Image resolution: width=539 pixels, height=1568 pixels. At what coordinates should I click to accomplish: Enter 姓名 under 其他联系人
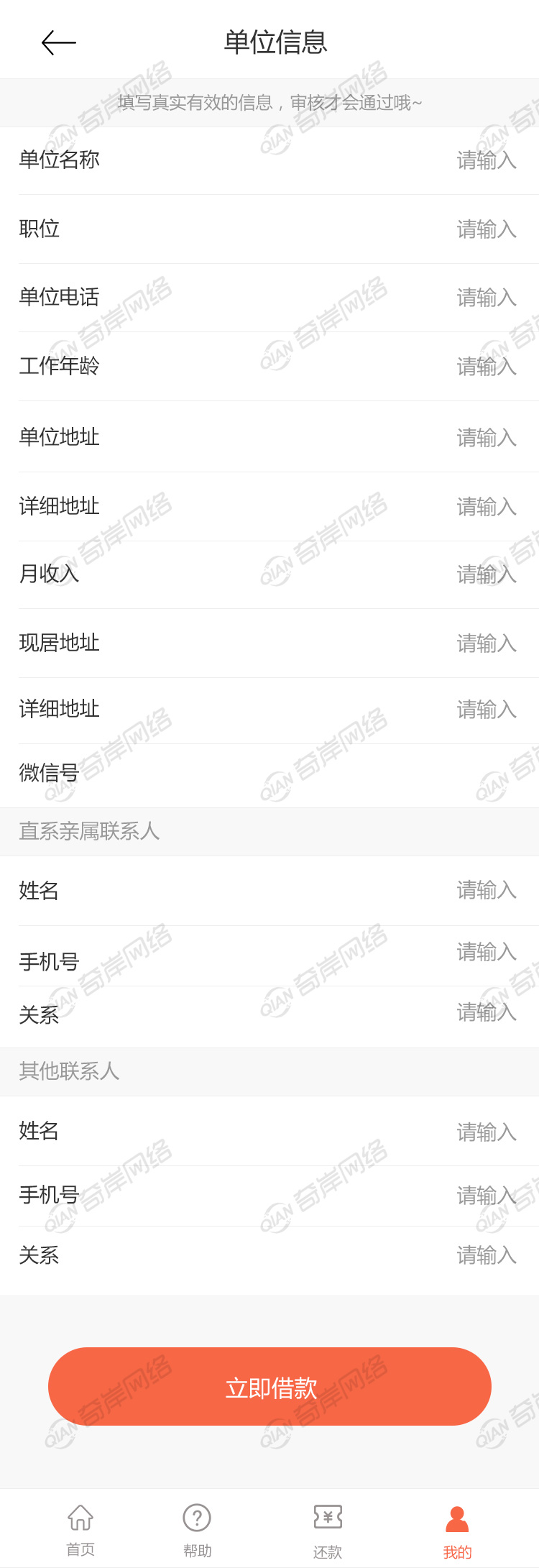coord(486,1132)
